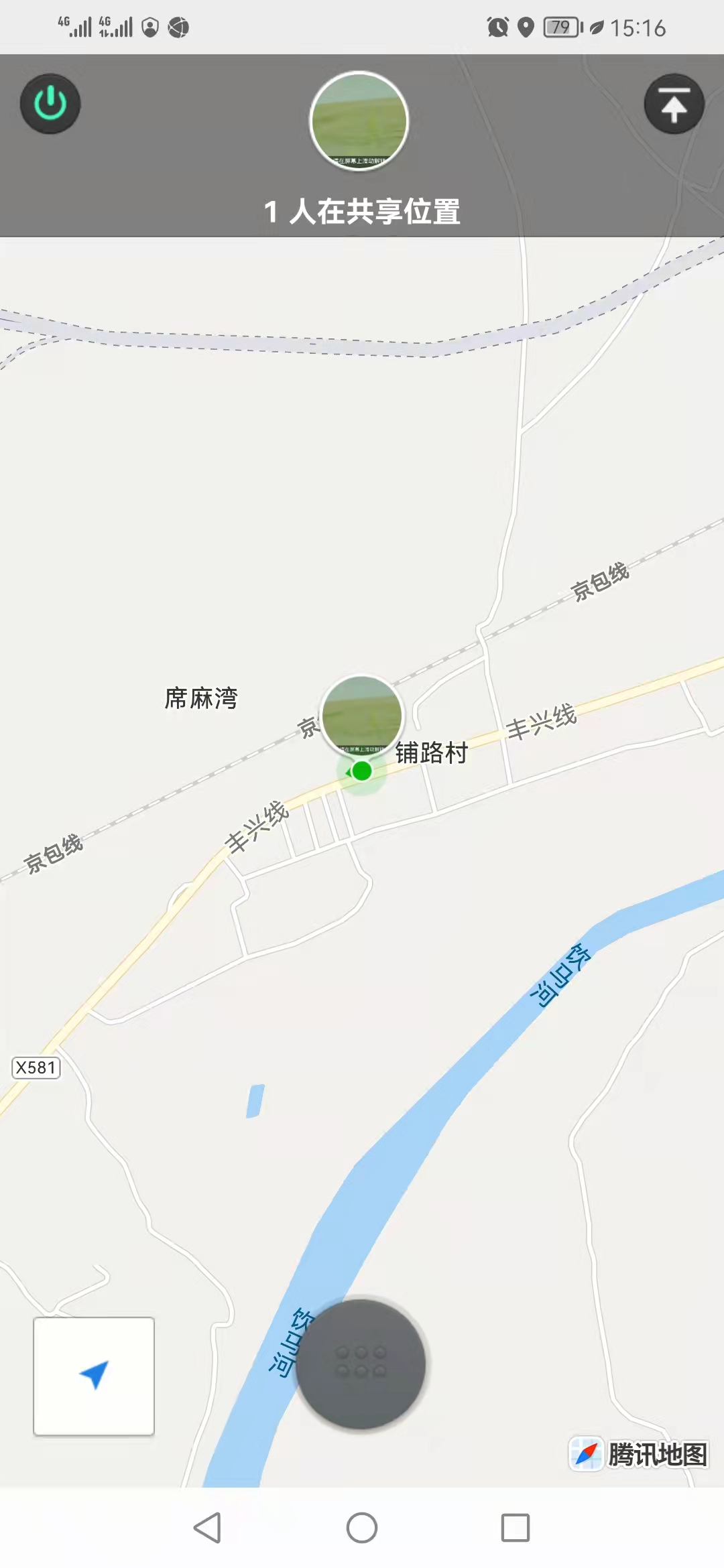724x1568 pixels.
Task: Tap the green power icon to stop sharing
Action: pyautogui.click(x=50, y=104)
